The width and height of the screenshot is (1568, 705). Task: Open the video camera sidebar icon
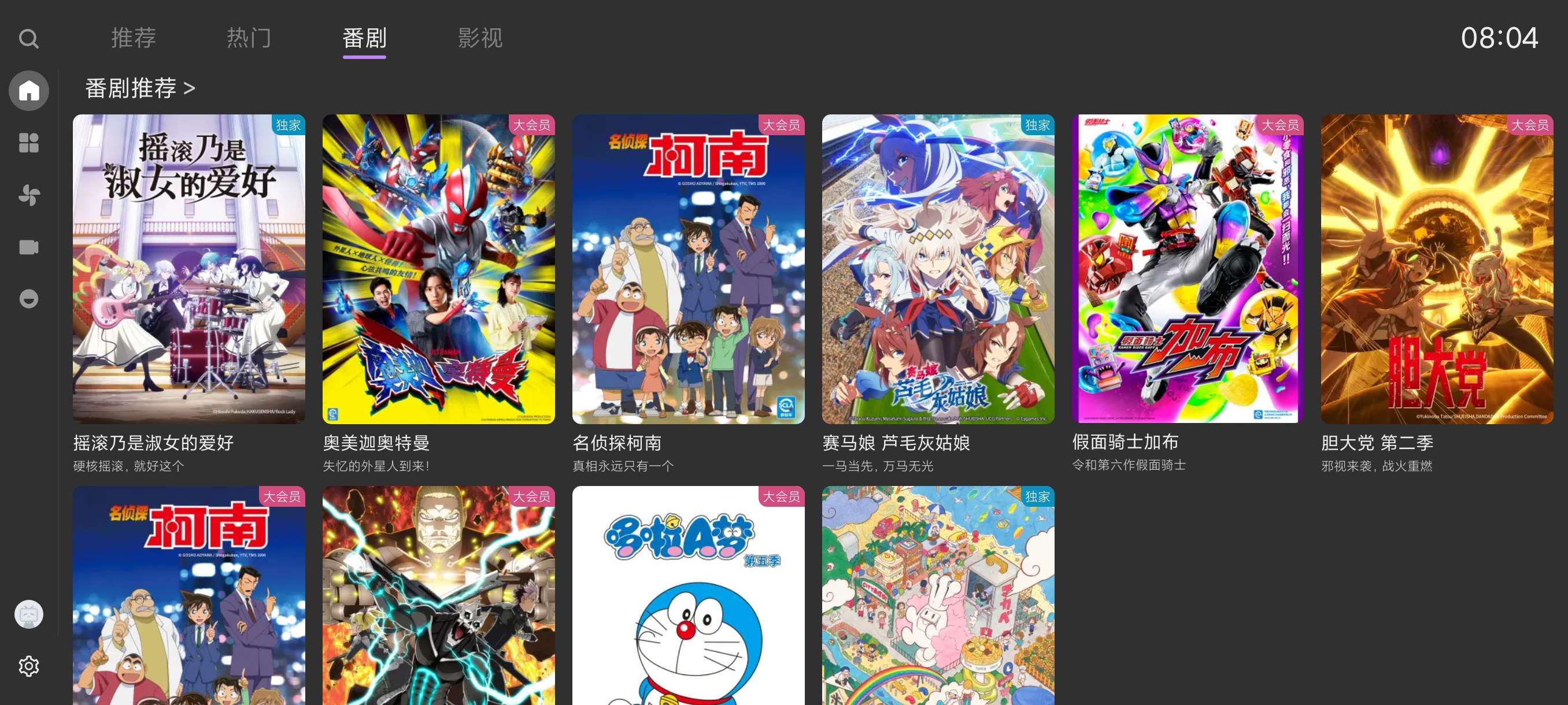point(28,247)
